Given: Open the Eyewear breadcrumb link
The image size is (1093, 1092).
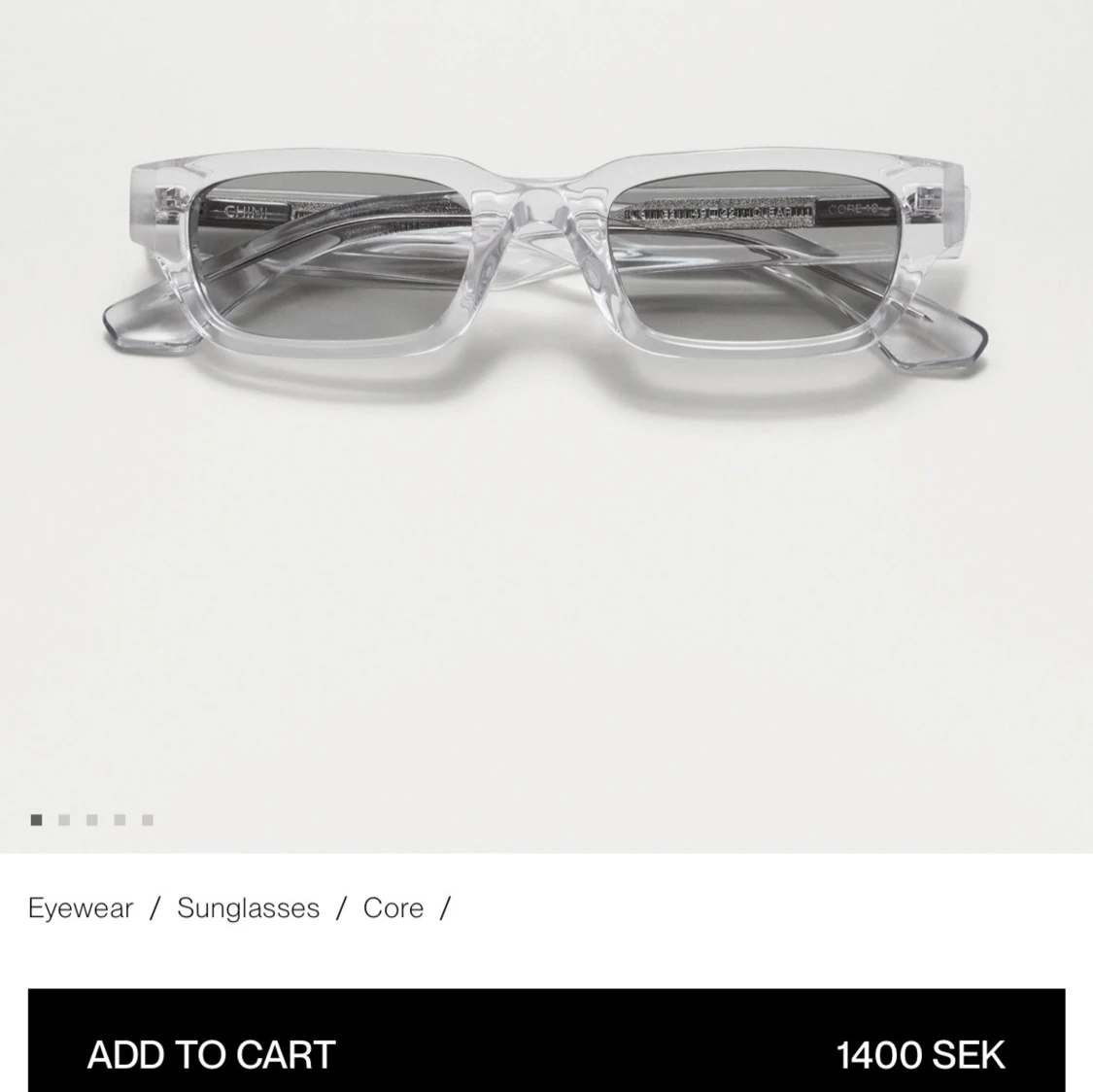Looking at the screenshot, I should (81, 907).
